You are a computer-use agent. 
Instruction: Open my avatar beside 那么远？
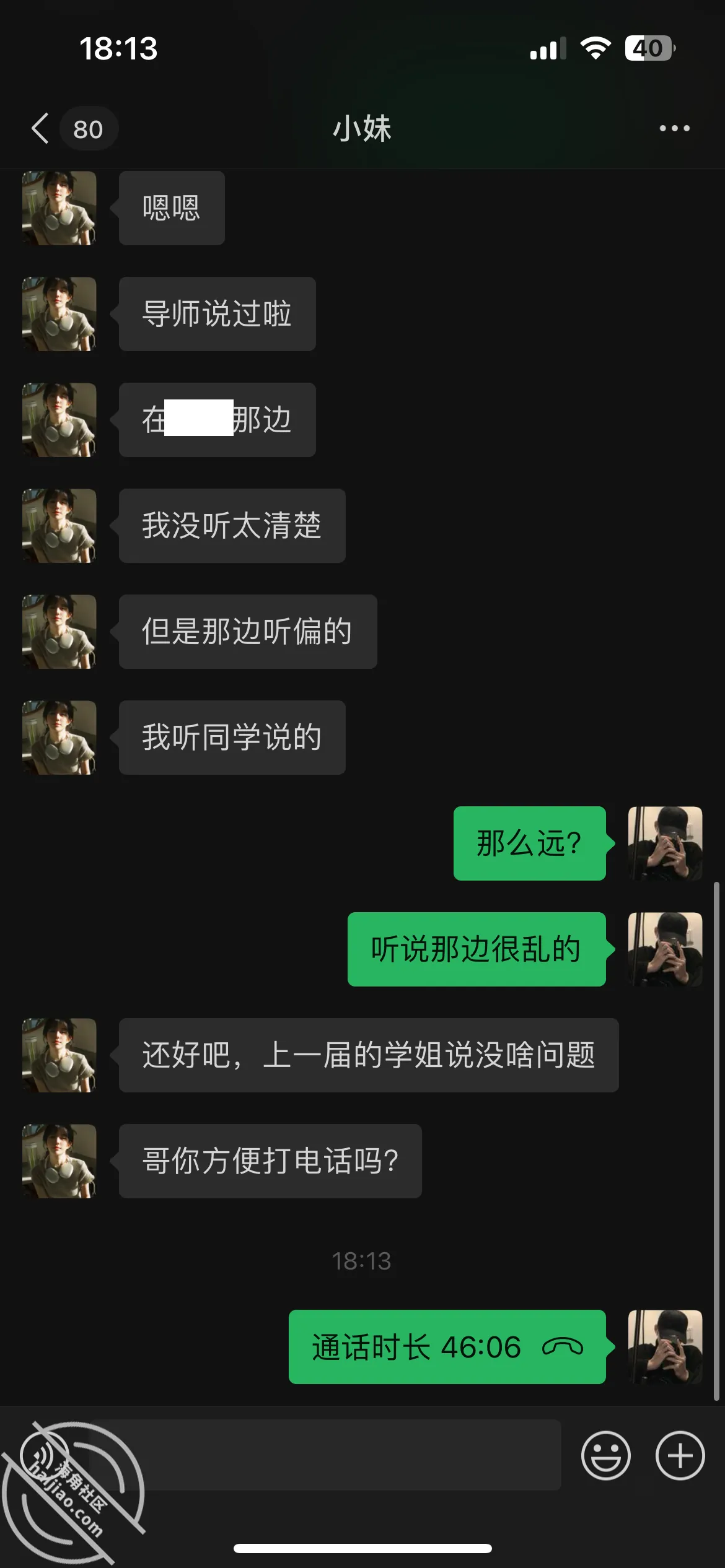coord(665,843)
